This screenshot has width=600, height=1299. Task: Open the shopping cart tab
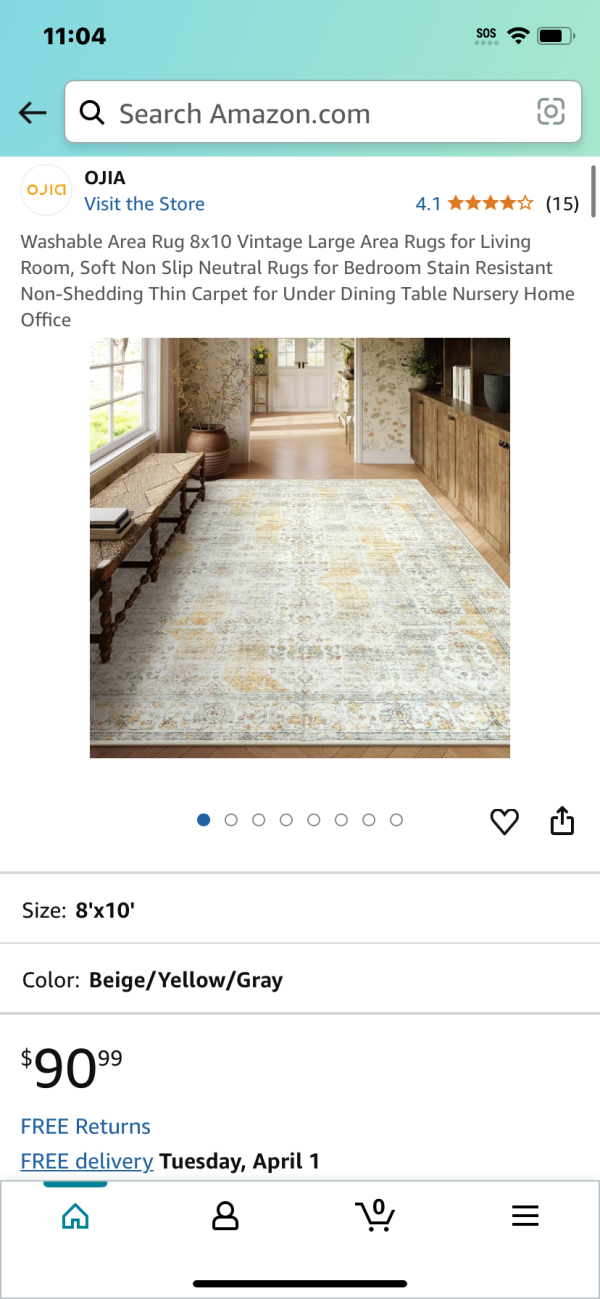coord(375,1215)
